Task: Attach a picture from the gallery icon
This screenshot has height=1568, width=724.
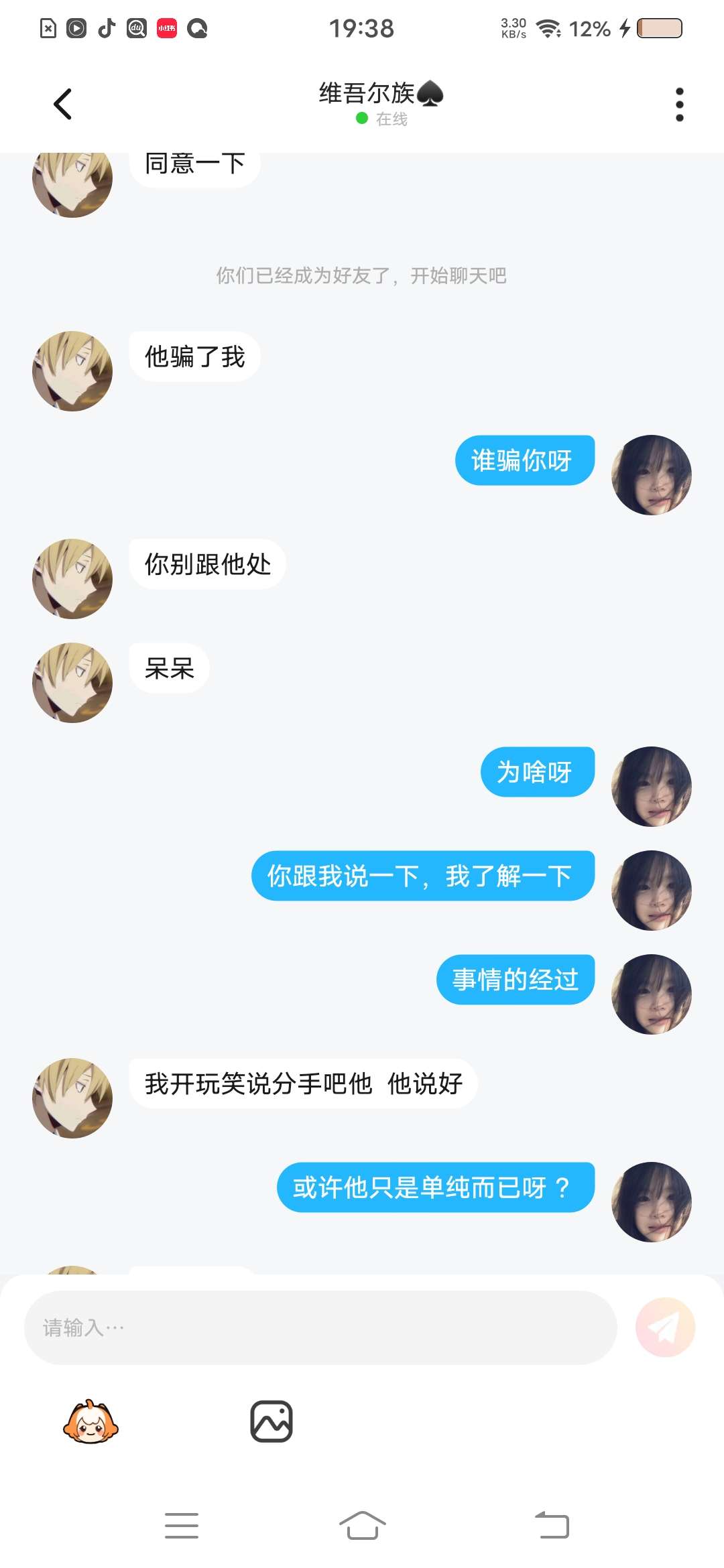Action: (271, 1421)
